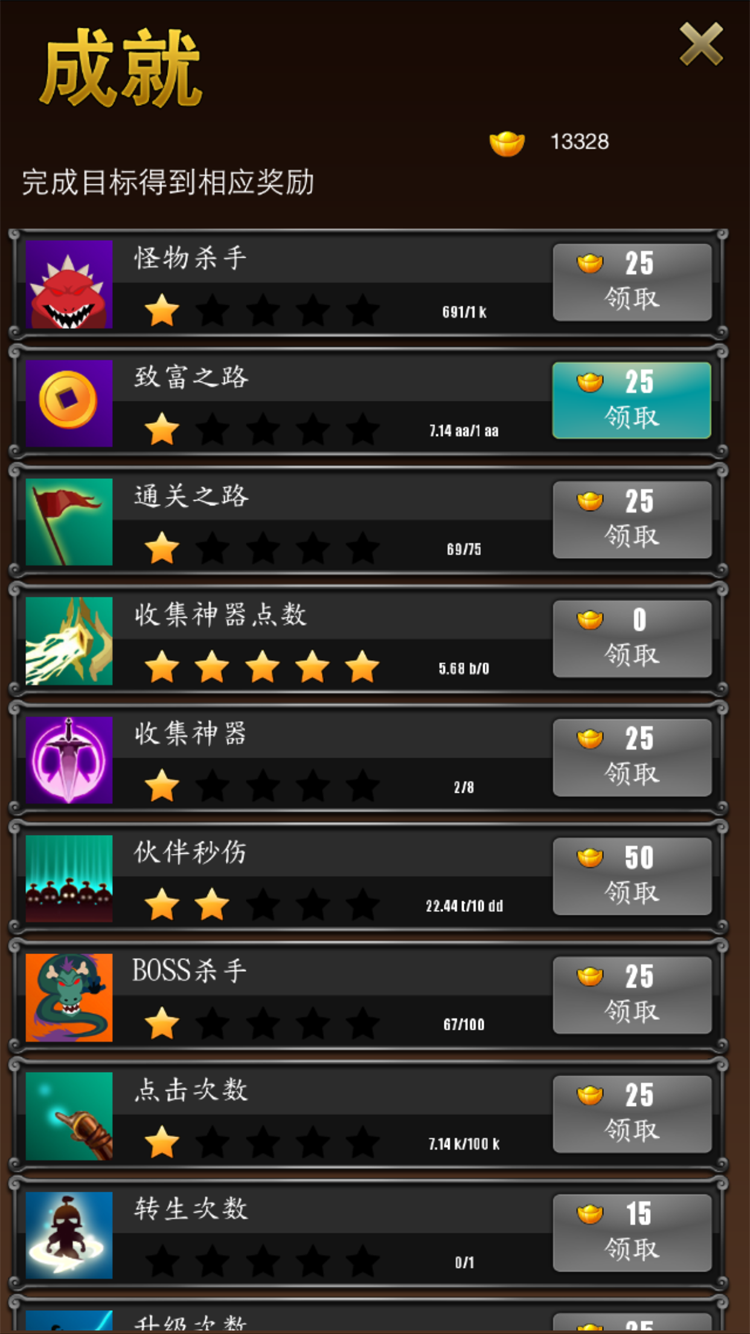Claim the reward for 点击次数
This screenshot has height=1334, width=750.
632,1114
